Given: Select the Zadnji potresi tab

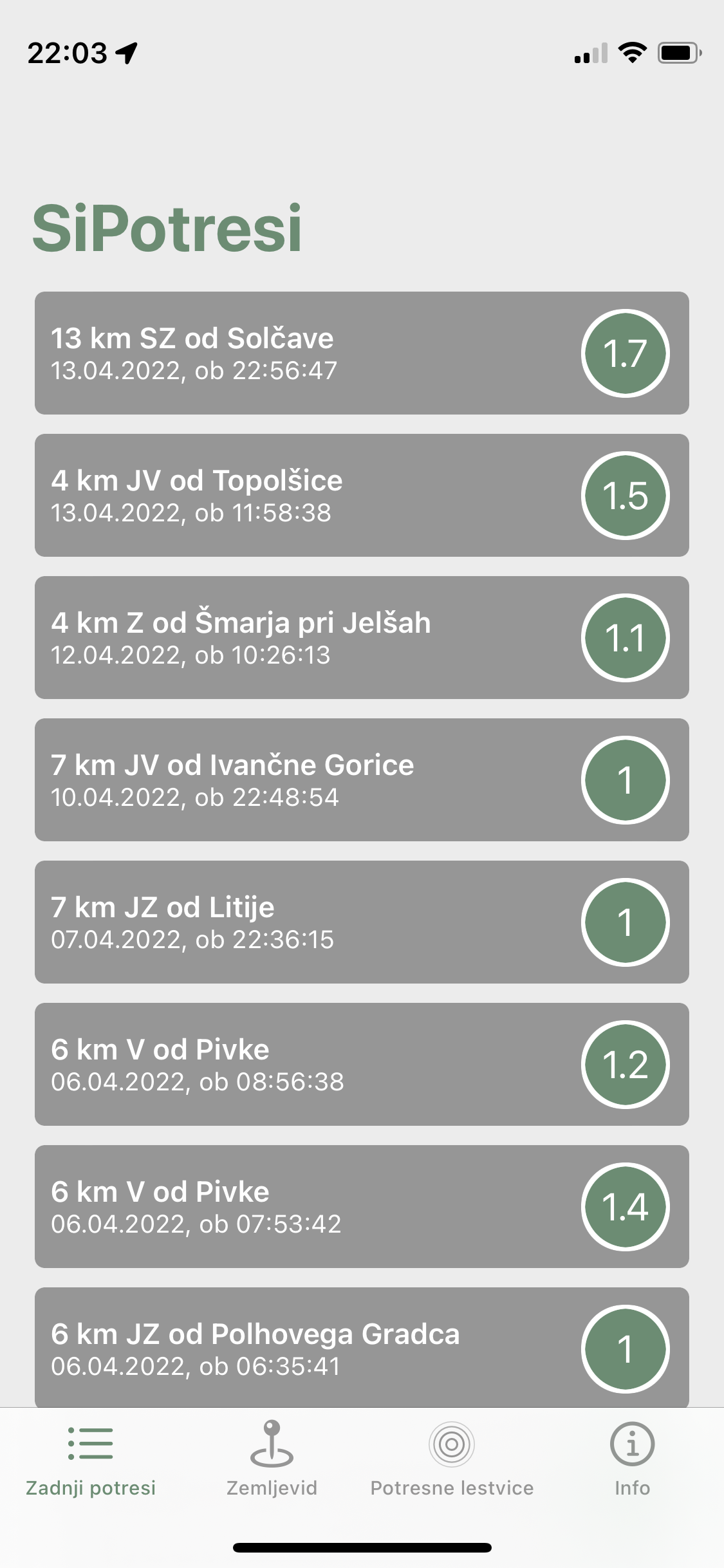Looking at the screenshot, I should click(x=91, y=1459).
